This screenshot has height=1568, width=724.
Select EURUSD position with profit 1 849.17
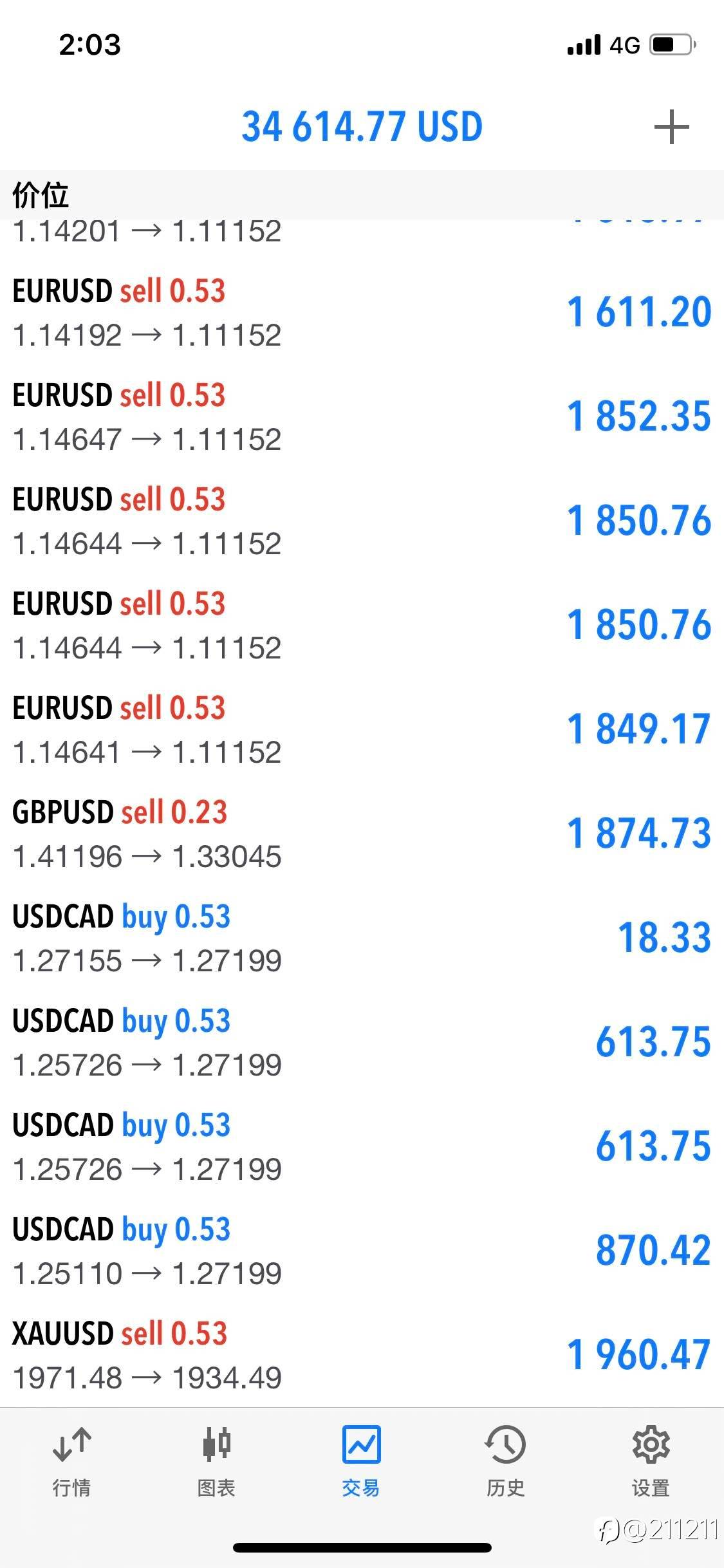click(x=362, y=730)
